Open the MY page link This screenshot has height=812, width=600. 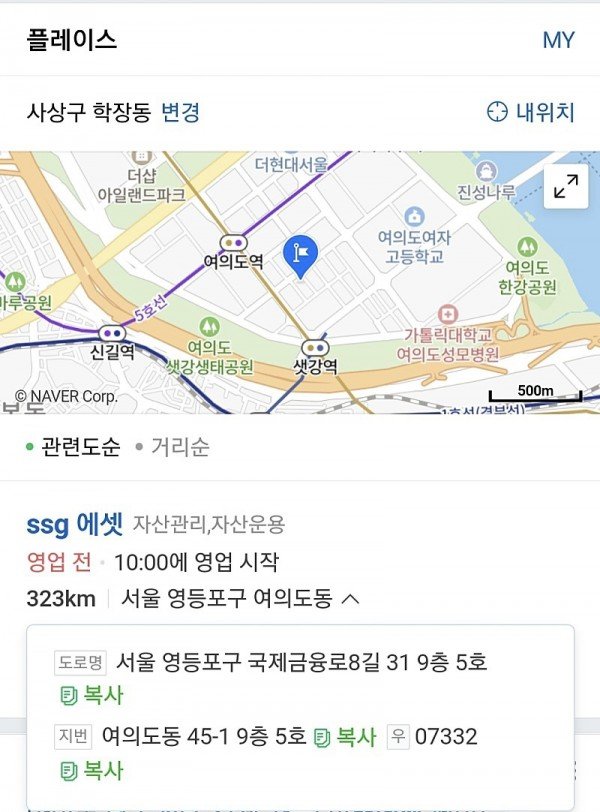point(558,40)
